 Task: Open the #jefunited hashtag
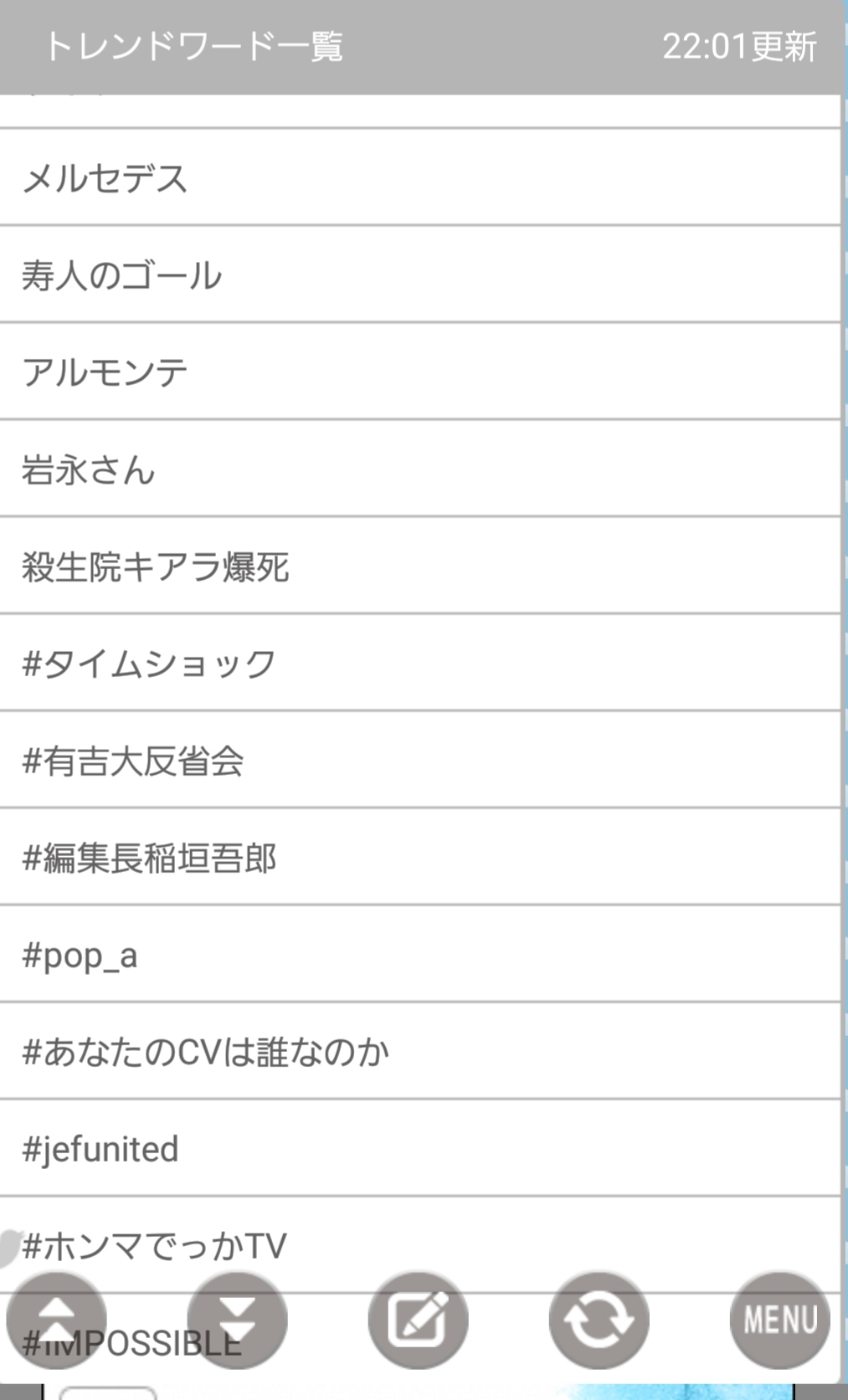[419, 1148]
